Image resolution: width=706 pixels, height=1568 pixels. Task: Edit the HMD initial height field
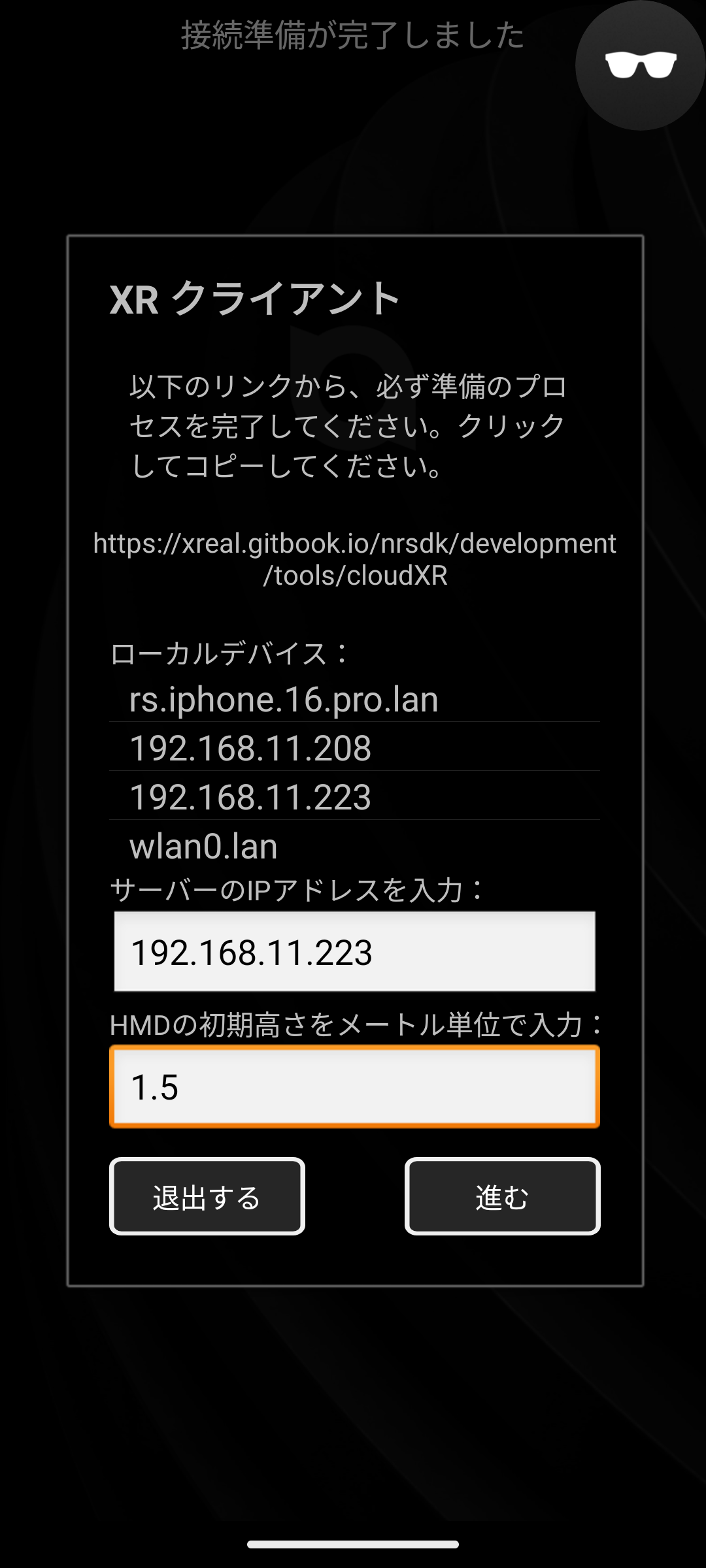click(354, 1086)
